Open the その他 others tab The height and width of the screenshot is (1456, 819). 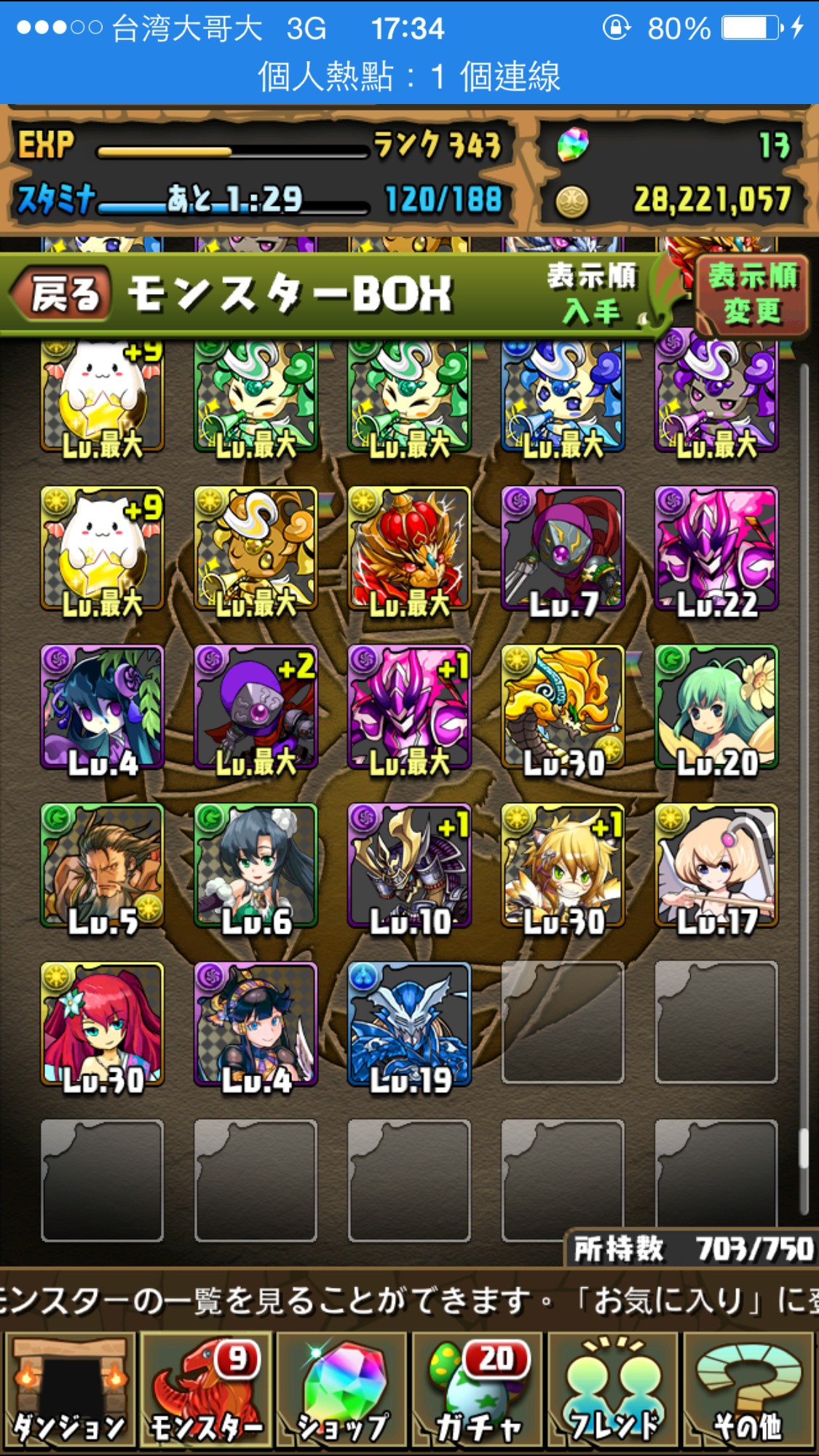(748, 1391)
